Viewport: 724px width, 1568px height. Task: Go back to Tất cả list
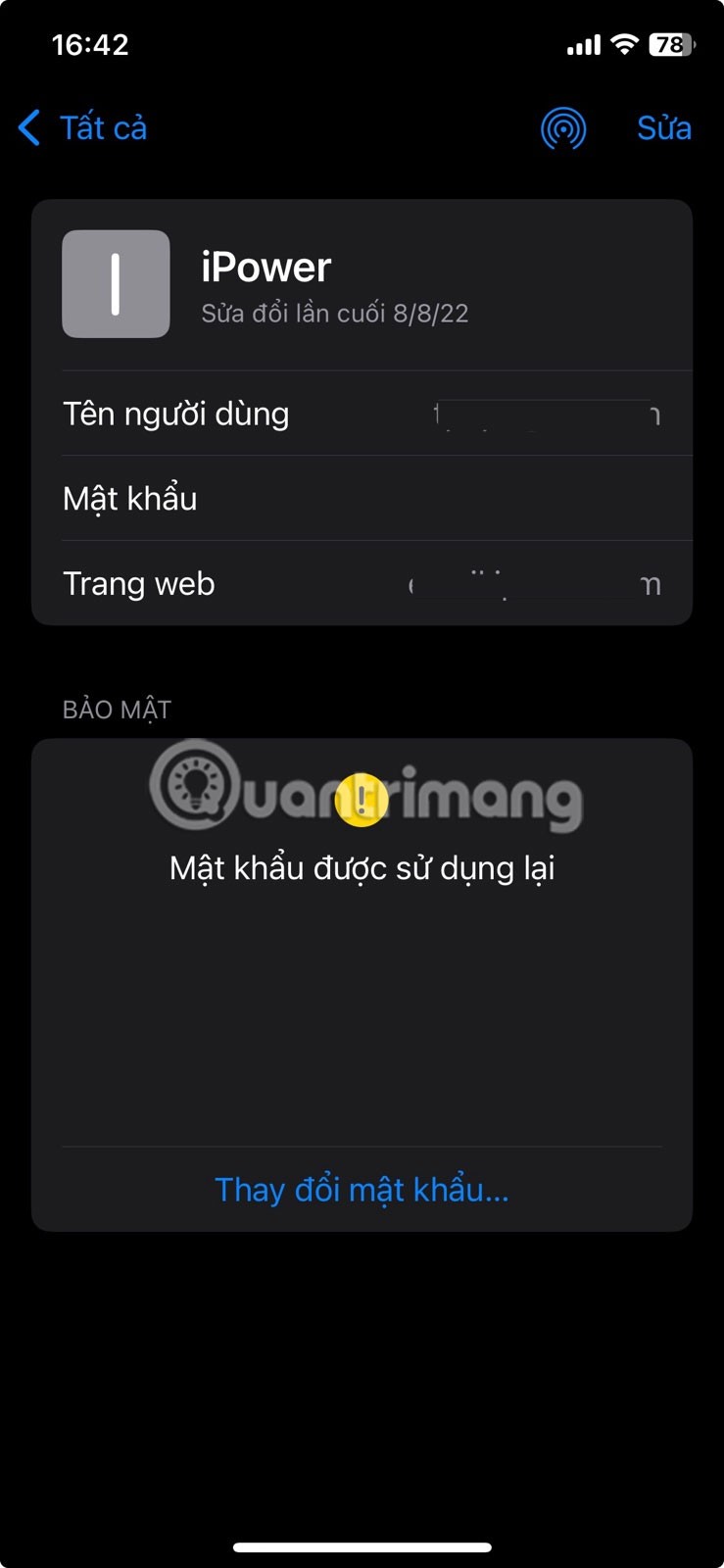pos(84,128)
